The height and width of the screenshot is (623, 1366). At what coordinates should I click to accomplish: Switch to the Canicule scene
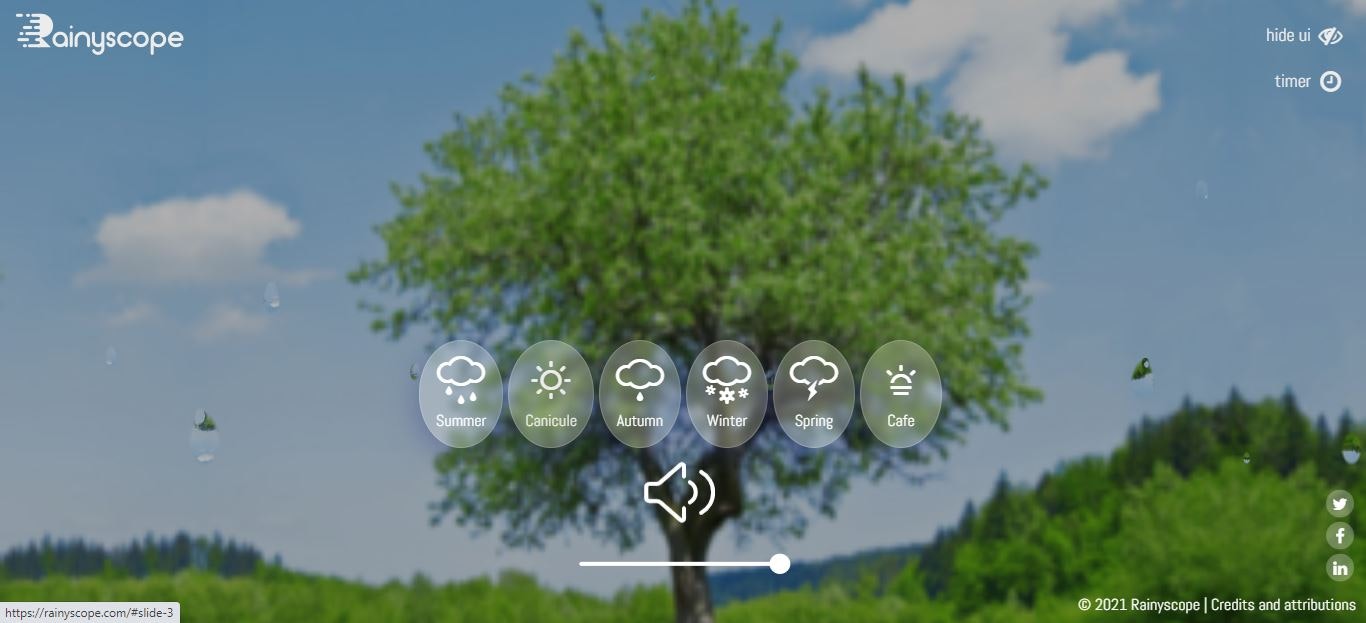coord(551,393)
